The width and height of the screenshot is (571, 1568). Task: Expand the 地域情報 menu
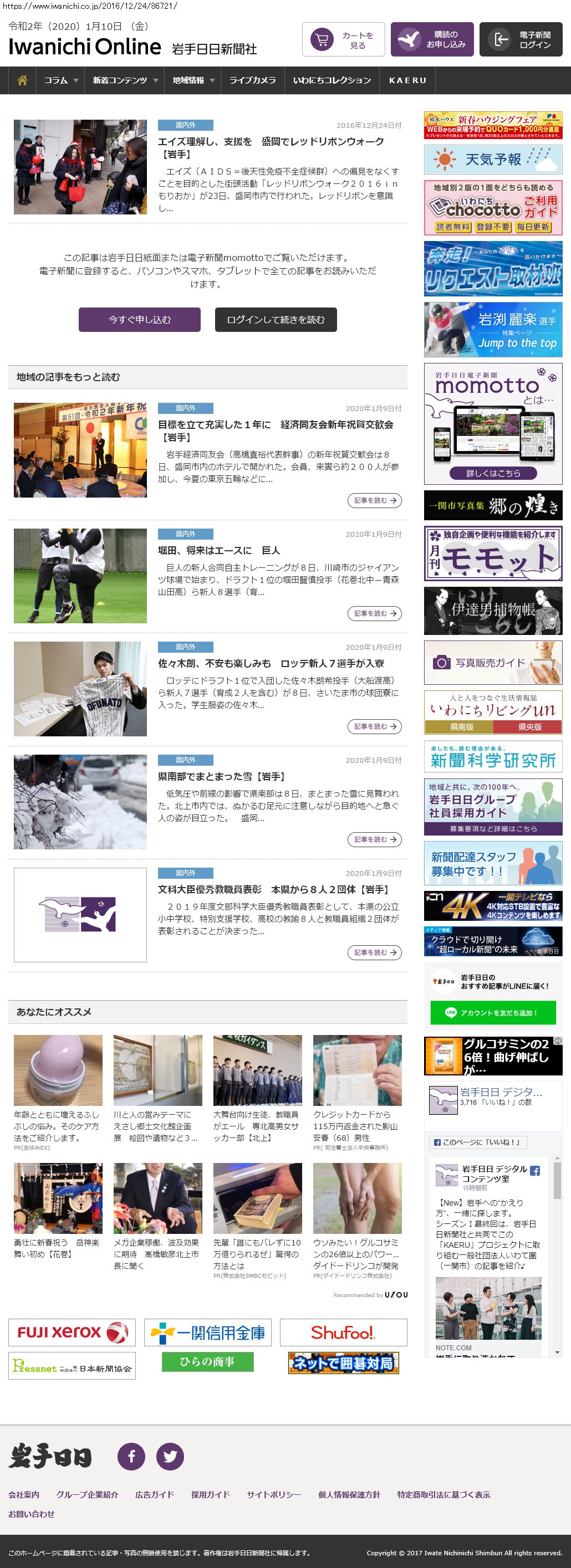pyautogui.click(x=193, y=80)
